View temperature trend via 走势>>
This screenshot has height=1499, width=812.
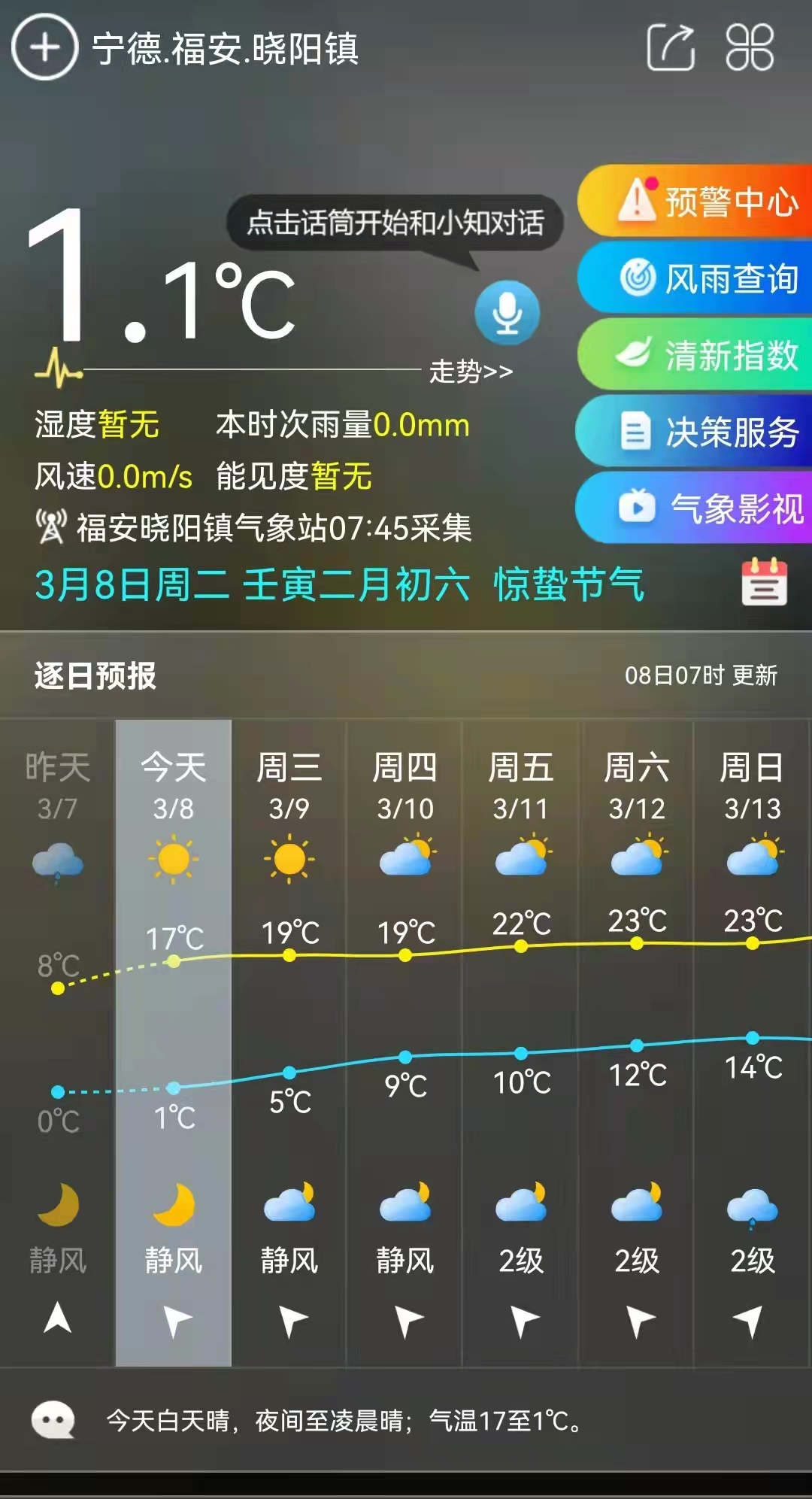click(x=471, y=371)
